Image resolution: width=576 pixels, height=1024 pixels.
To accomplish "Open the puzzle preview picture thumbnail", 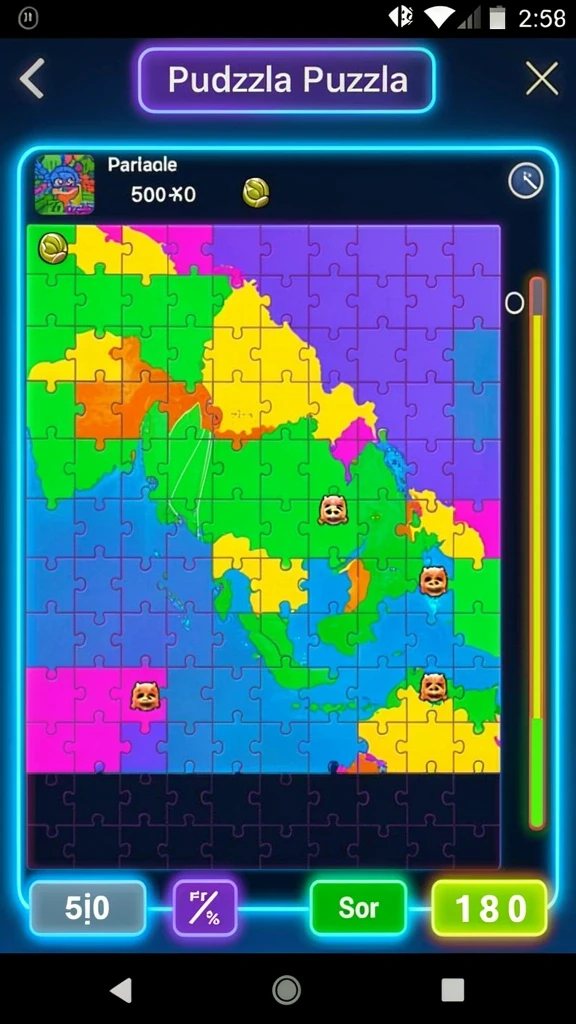I will (65, 185).
